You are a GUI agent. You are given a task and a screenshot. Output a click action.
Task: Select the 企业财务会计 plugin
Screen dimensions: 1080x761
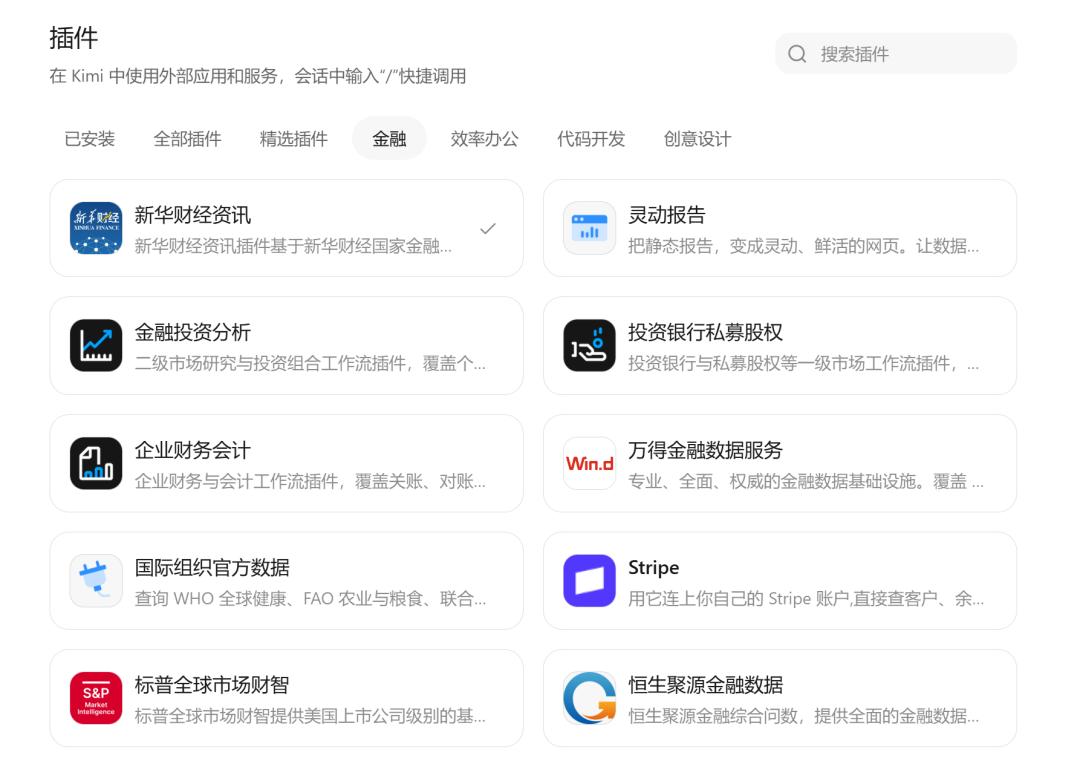point(287,463)
